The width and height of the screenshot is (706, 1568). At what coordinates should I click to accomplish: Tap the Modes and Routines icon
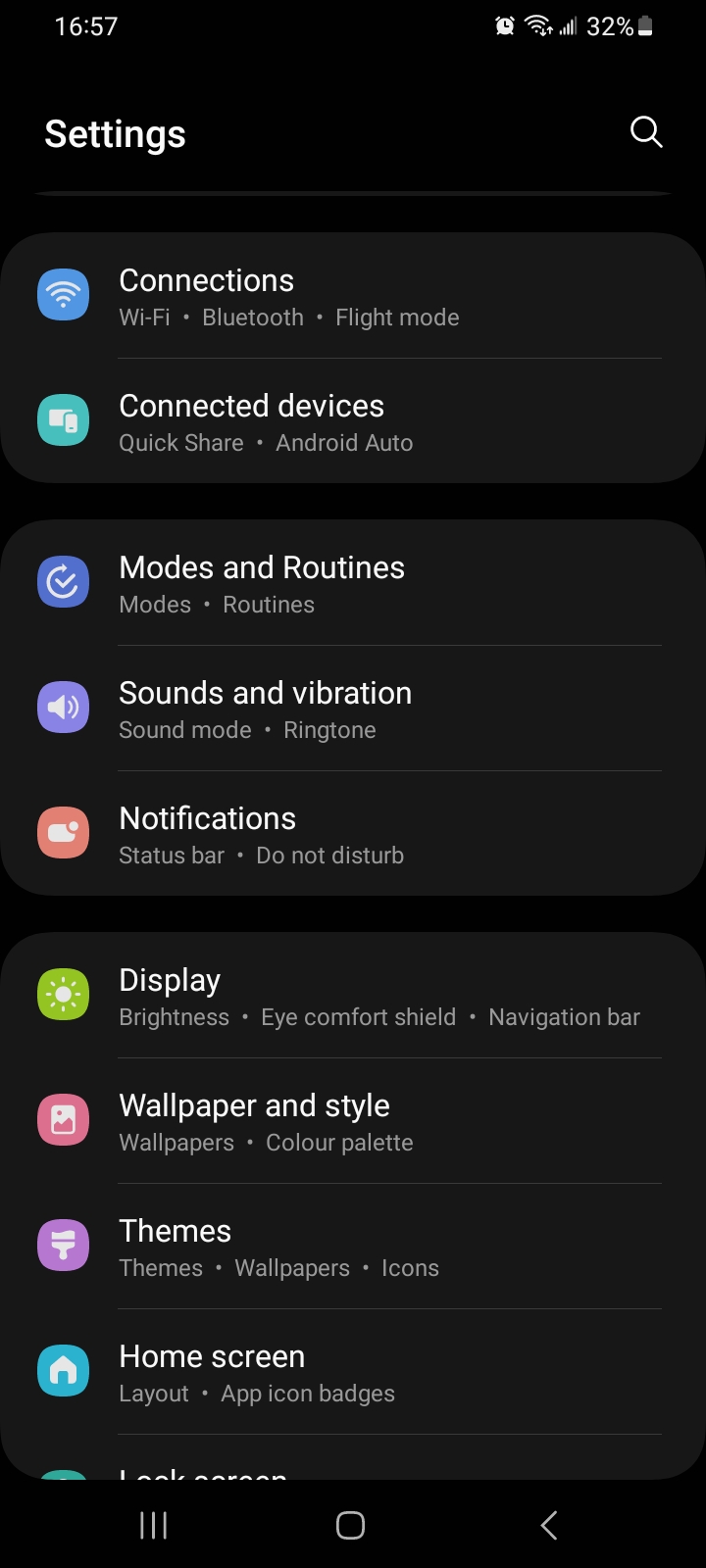point(63,581)
